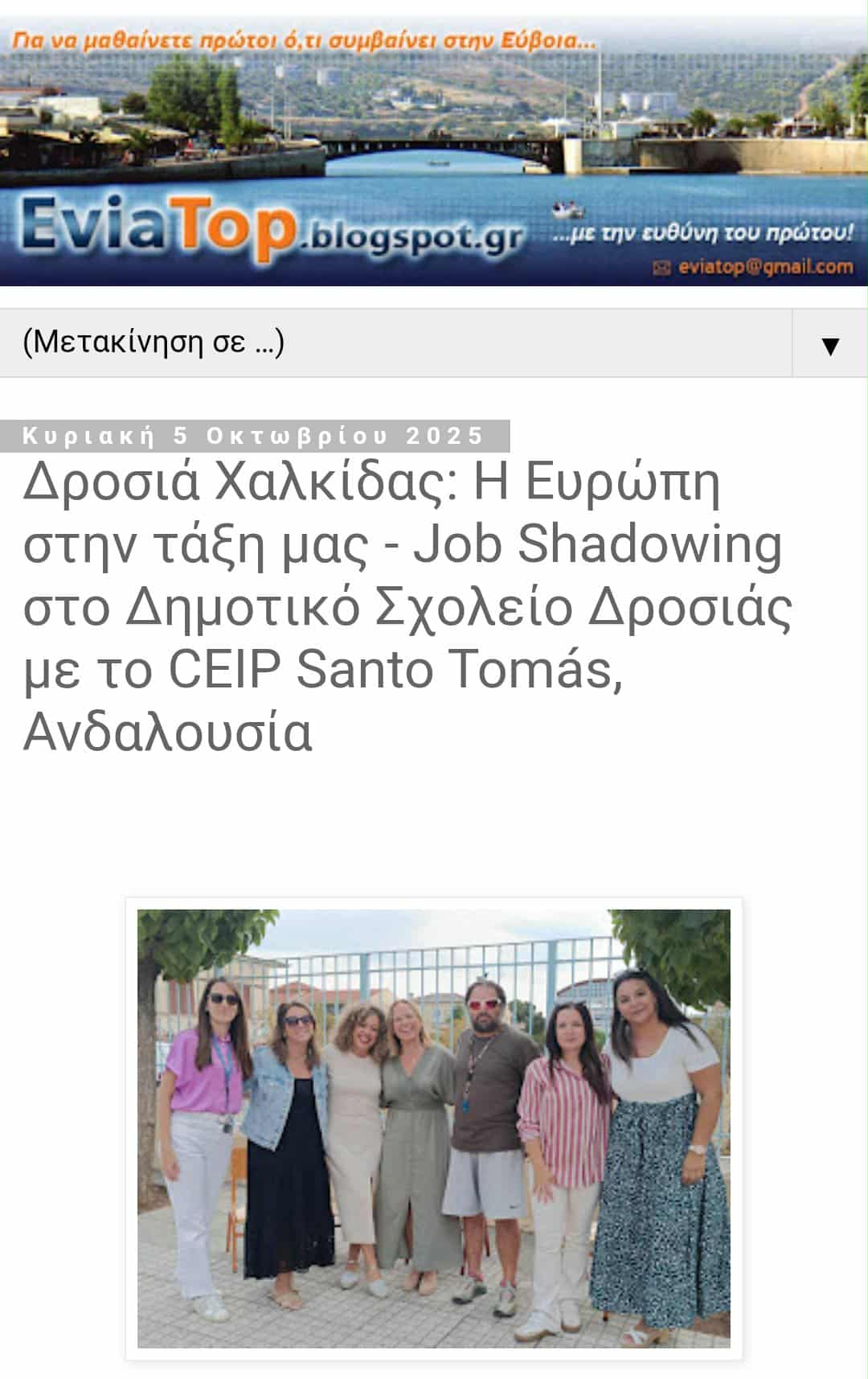
Task: Open the EviaTop blog header banner
Action: tap(434, 153)
